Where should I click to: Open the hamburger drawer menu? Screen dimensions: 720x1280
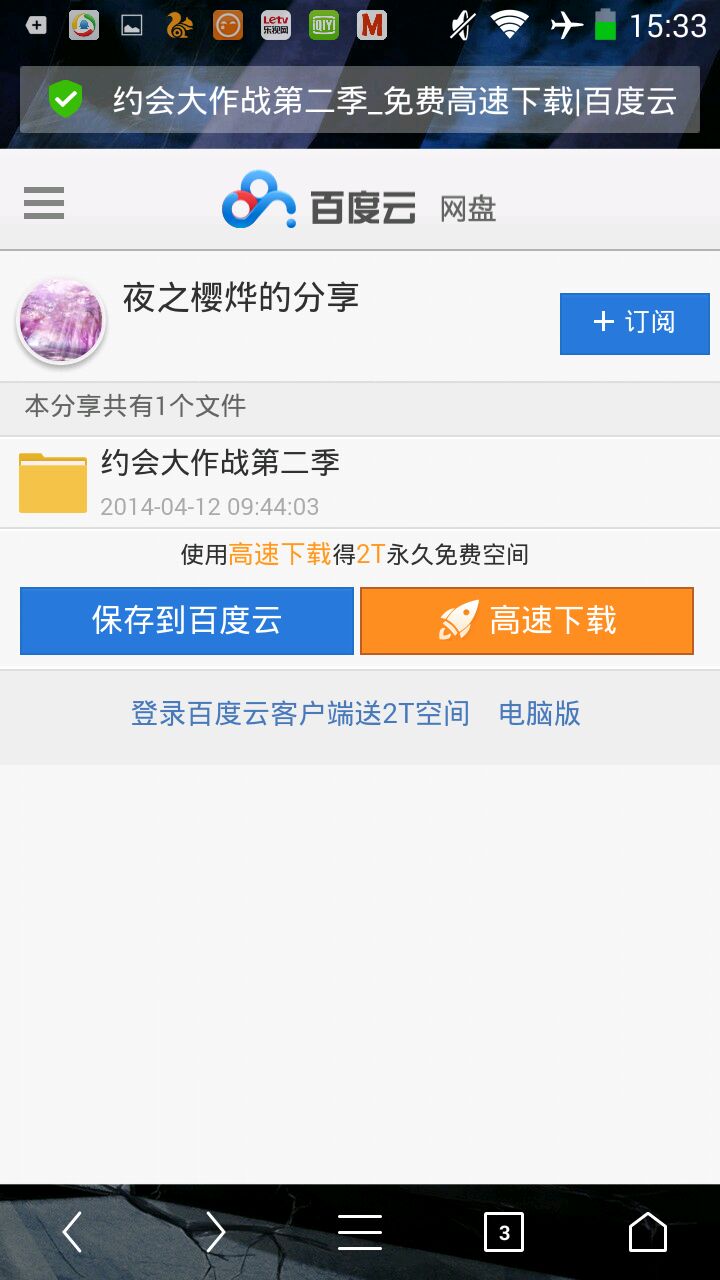(44, 203)
